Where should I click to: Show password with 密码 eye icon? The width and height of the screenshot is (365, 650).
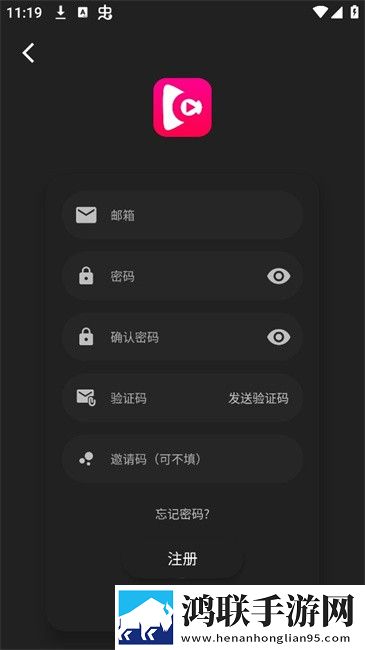[x=278, y=276]
